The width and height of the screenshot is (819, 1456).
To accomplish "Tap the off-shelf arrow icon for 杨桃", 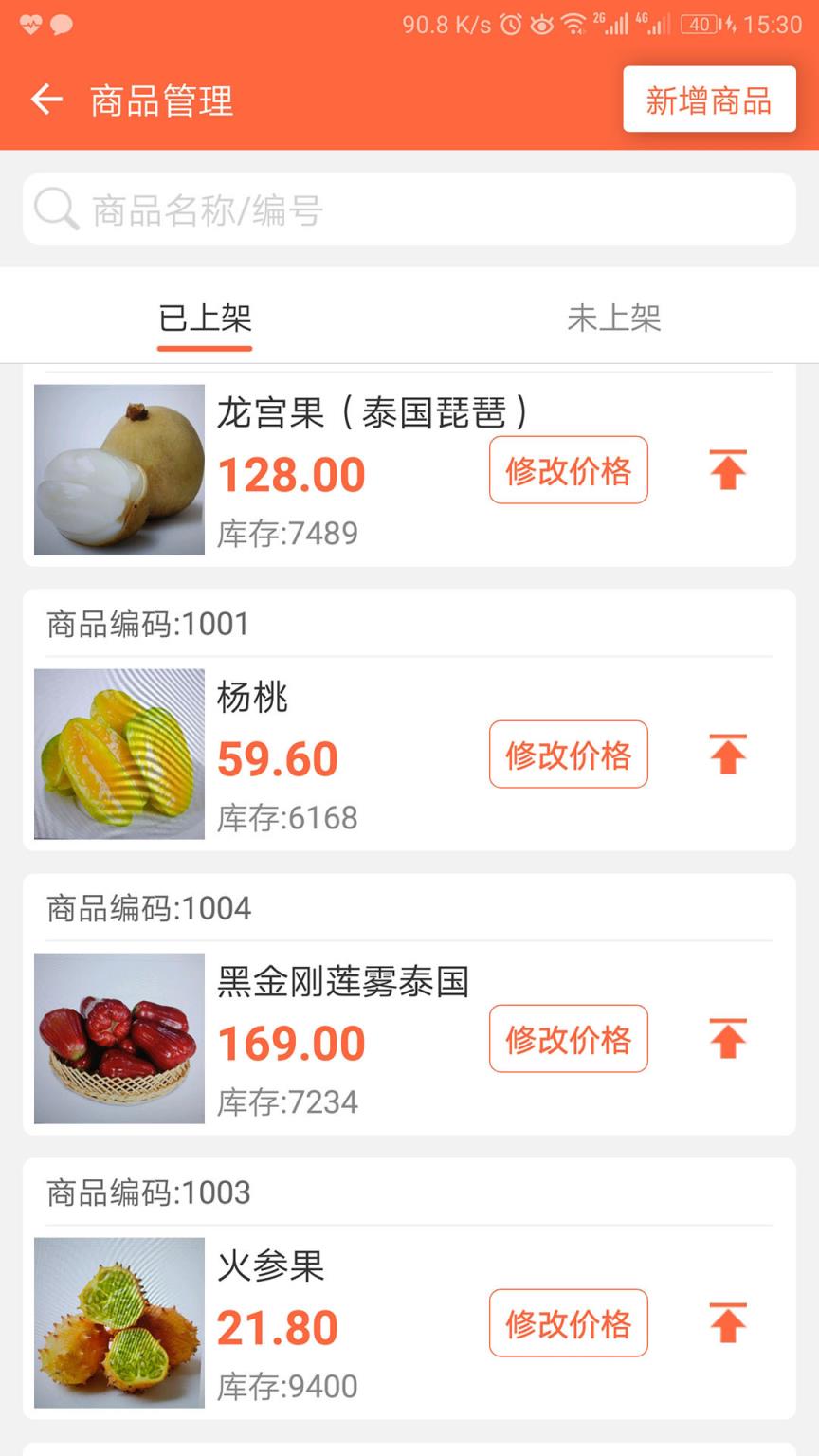I will pos(727,755).
